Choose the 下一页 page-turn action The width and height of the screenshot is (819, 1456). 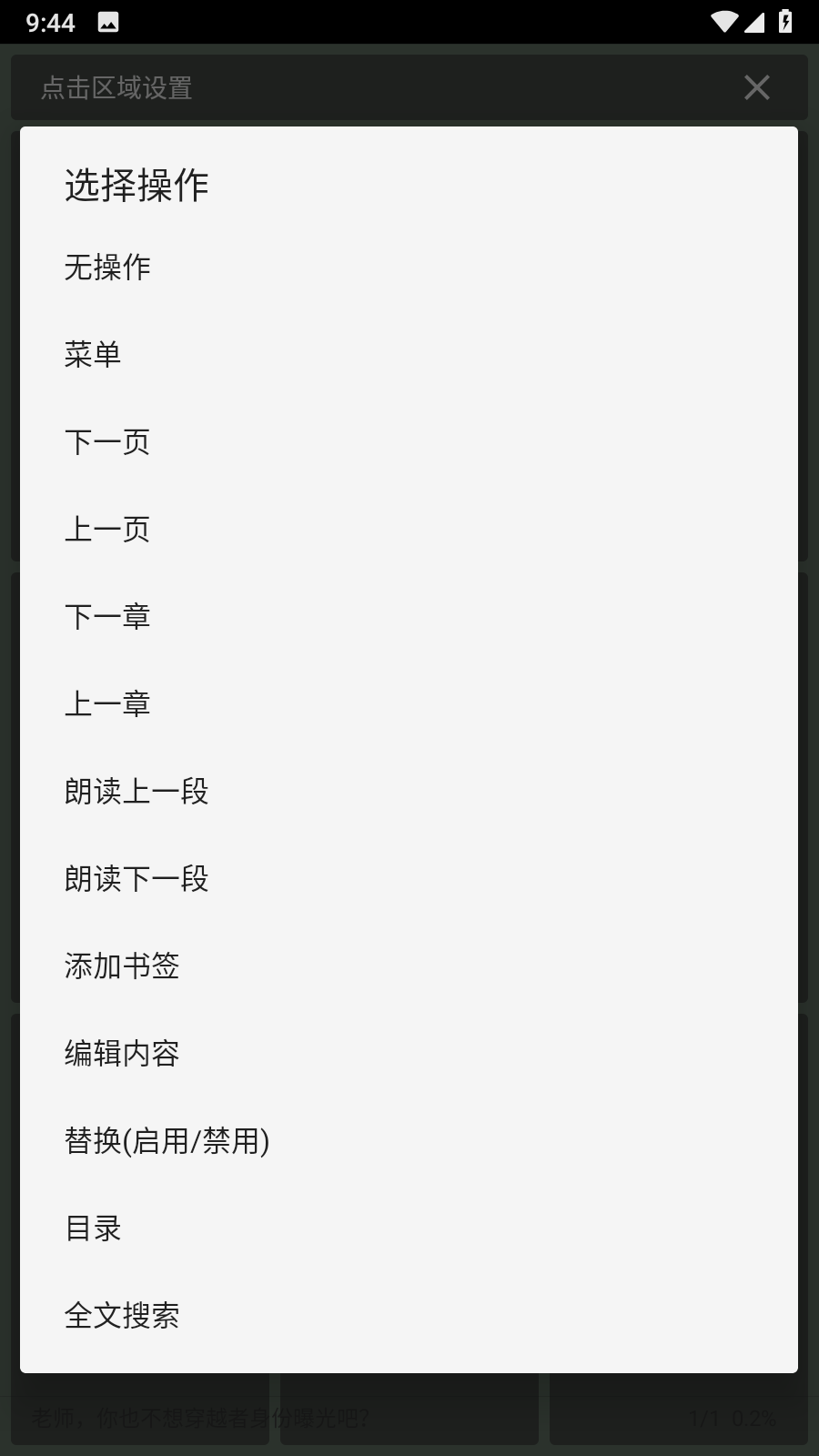pos(107,441)
